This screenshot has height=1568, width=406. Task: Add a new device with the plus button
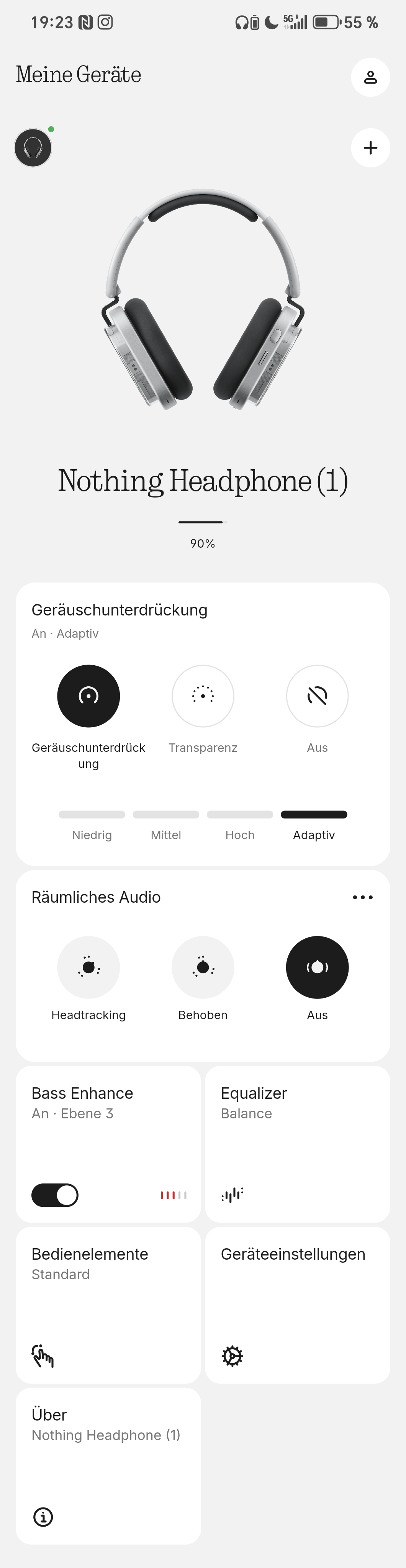pyautogui.click(x=370, y=148)
